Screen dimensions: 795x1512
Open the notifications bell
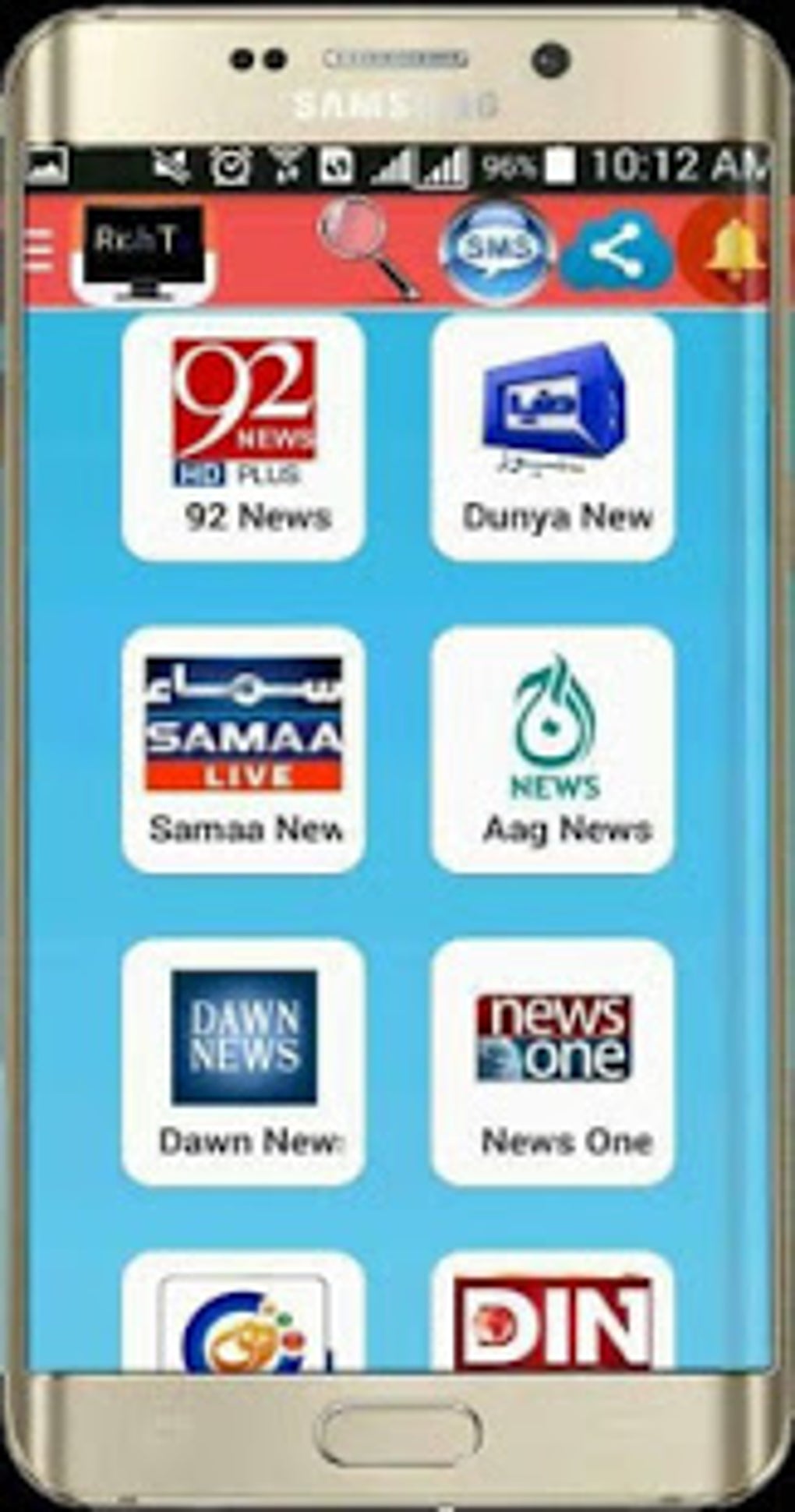click(730, 249)
